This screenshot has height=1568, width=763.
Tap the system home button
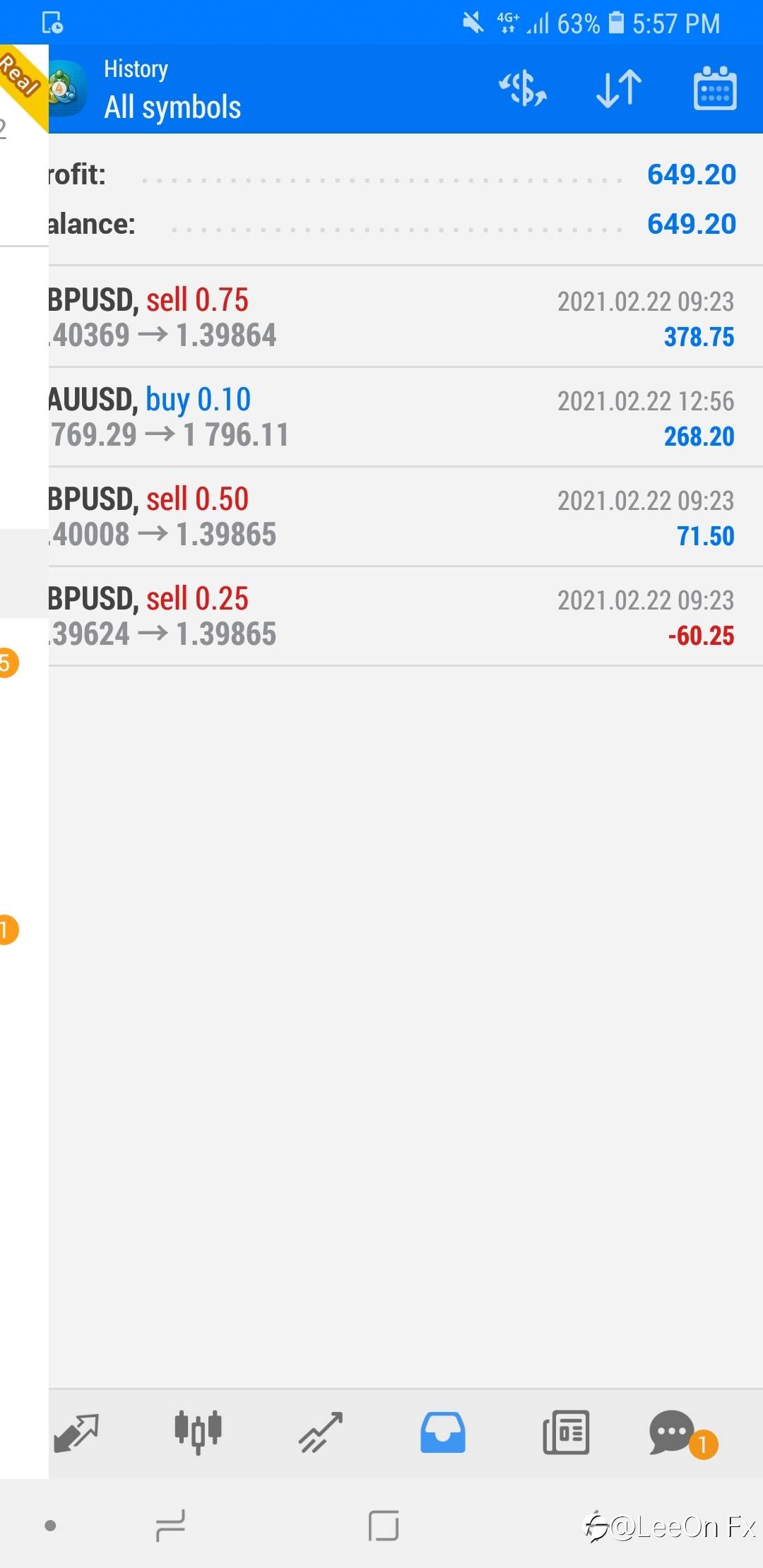point(384,1526)
